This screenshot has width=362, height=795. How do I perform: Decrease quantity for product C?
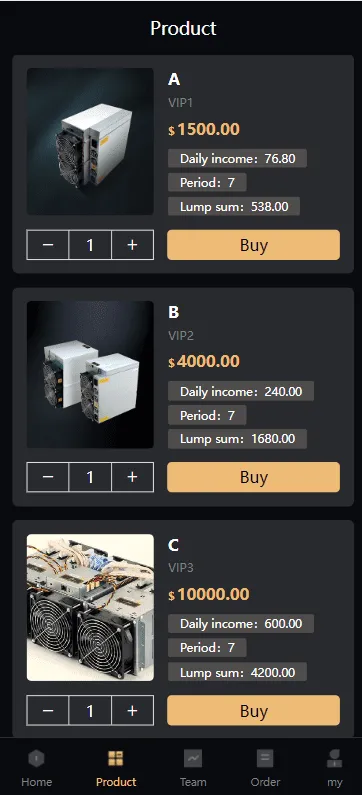coord(48,710)
